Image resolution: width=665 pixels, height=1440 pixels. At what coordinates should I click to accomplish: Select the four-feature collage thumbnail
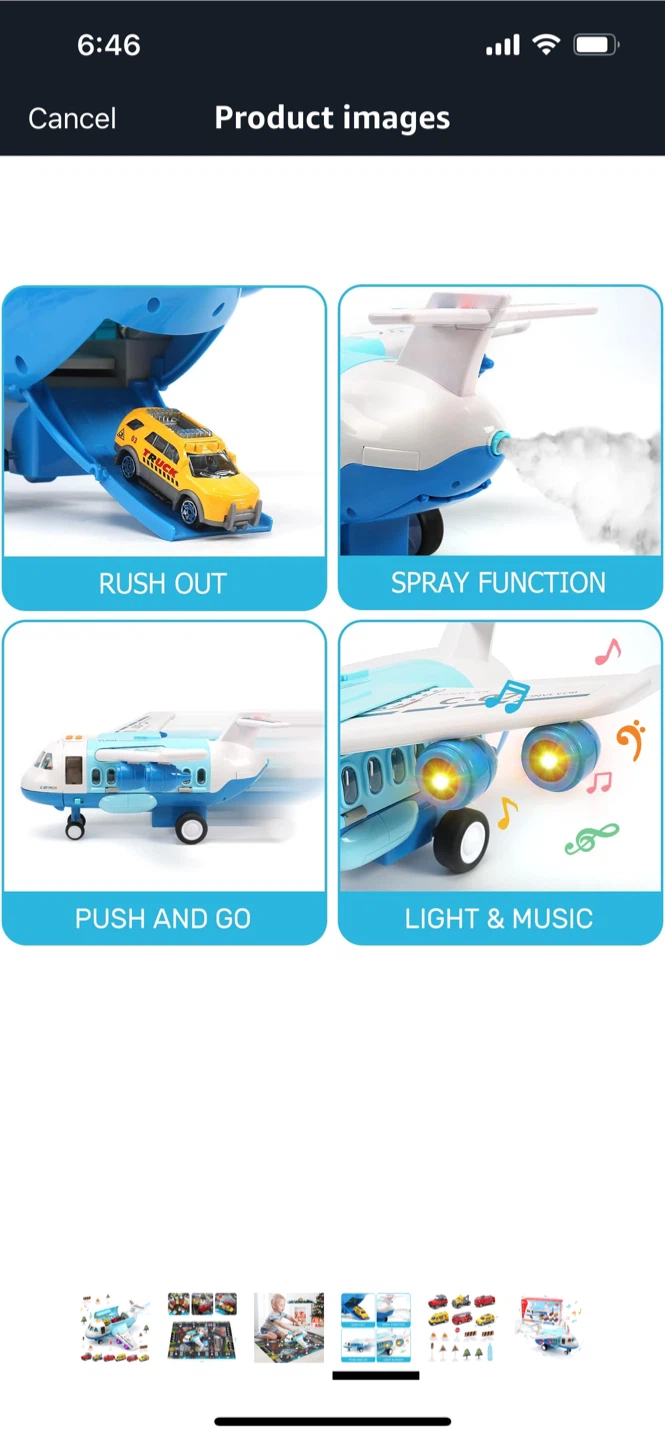tap(375, 1327)
